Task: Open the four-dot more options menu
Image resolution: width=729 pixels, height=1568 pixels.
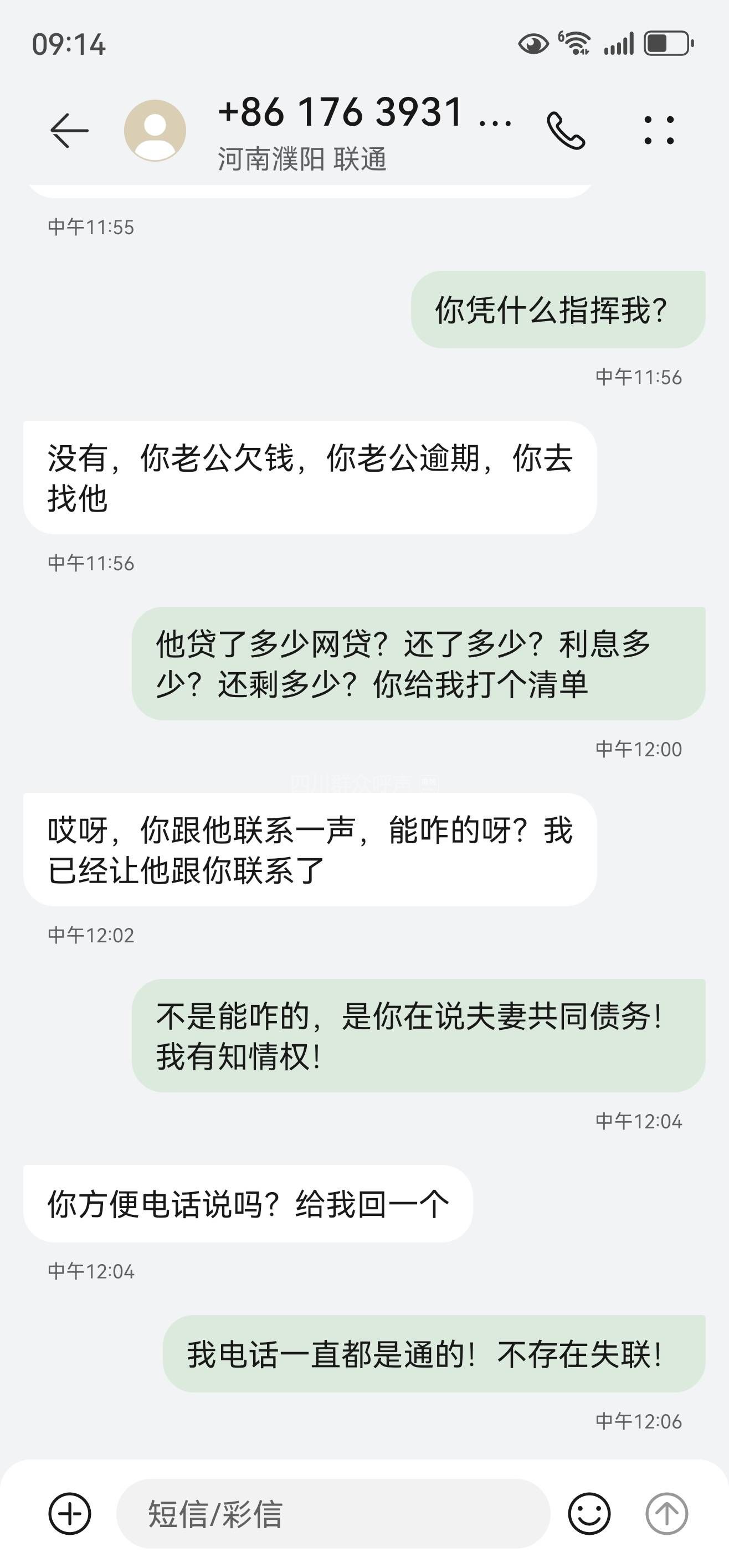Action: point(659,130)
